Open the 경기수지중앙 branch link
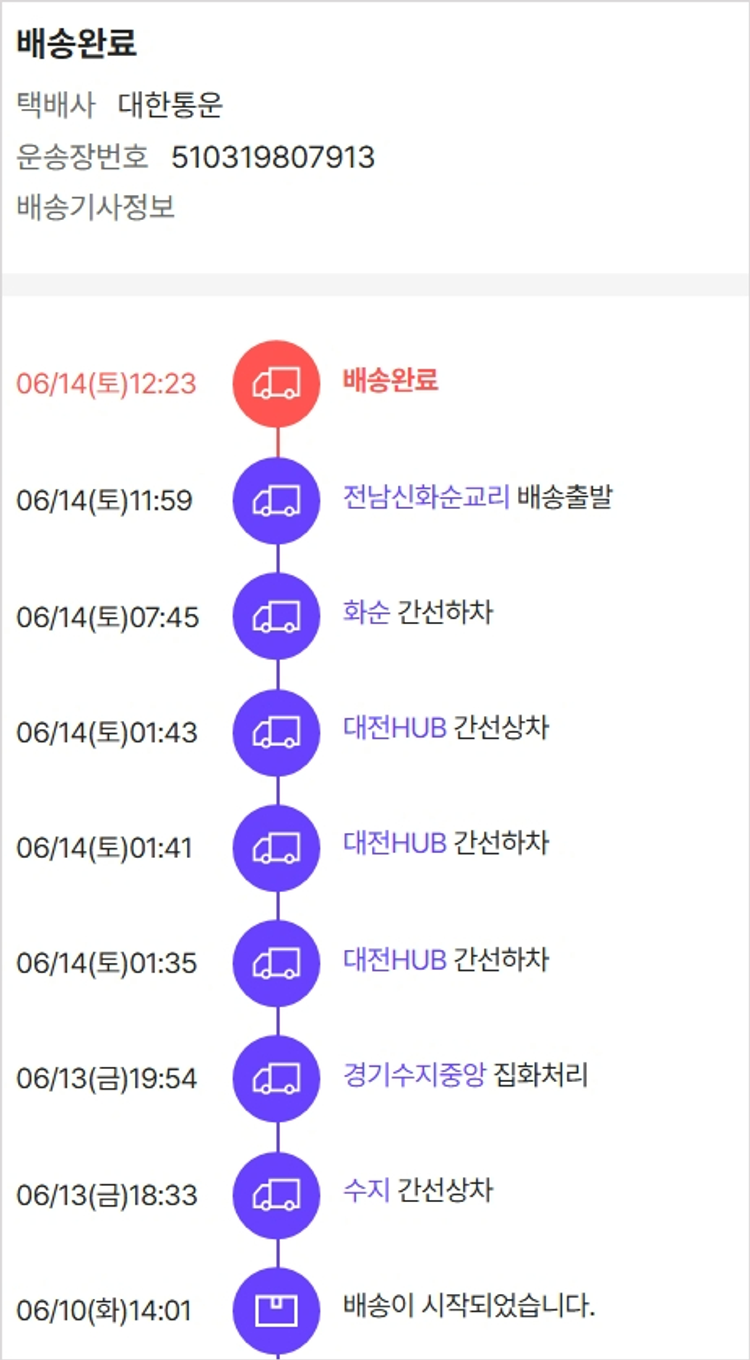 pos(414,1075)
